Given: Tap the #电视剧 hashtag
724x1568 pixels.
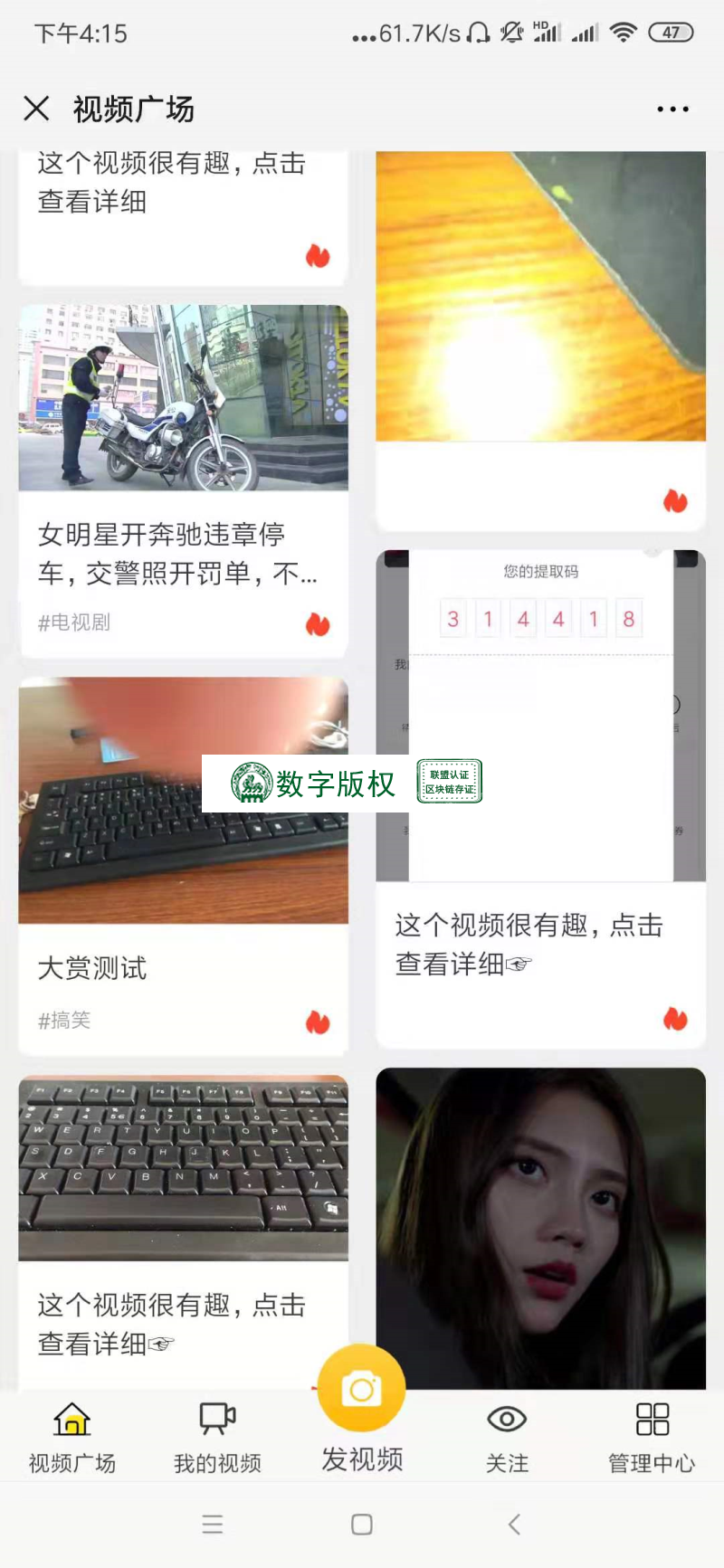Looking at the screenshot, I should click(x=74, y=622).
